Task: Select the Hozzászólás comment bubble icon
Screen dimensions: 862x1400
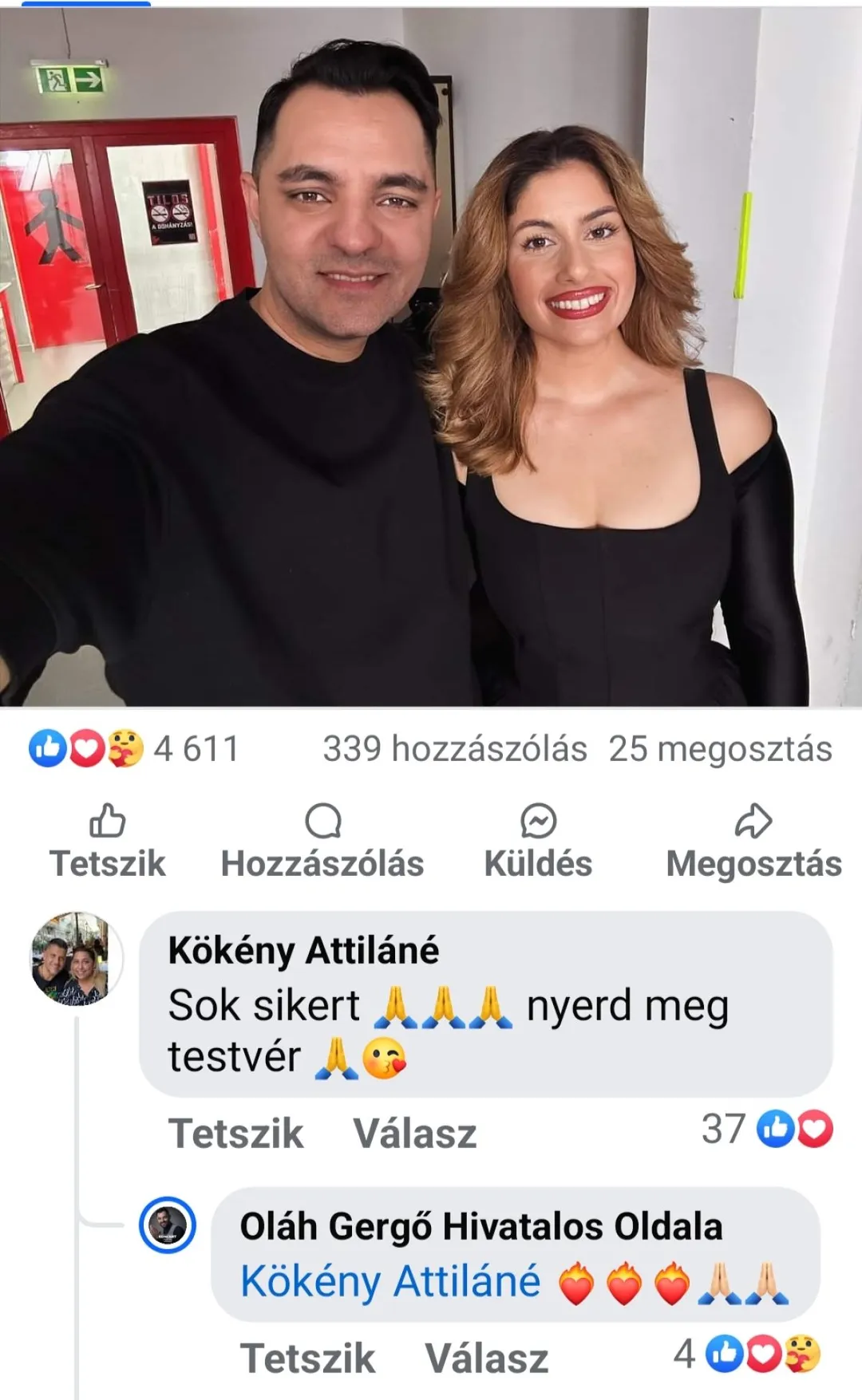Action: tap(323, 822)
